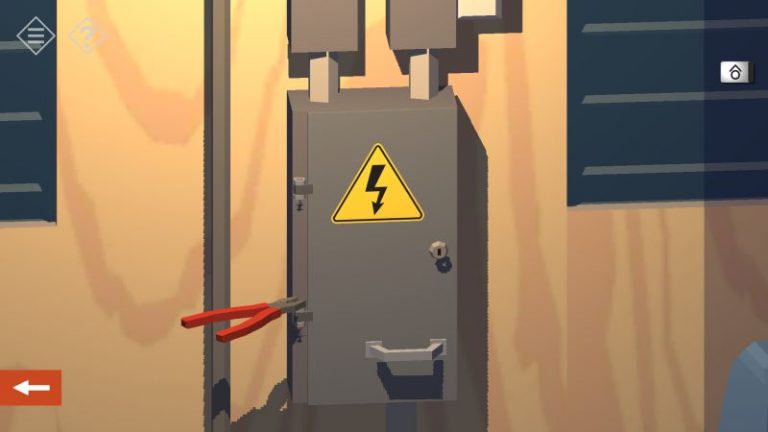Tap the electrical box door handle

pos(405,349)
